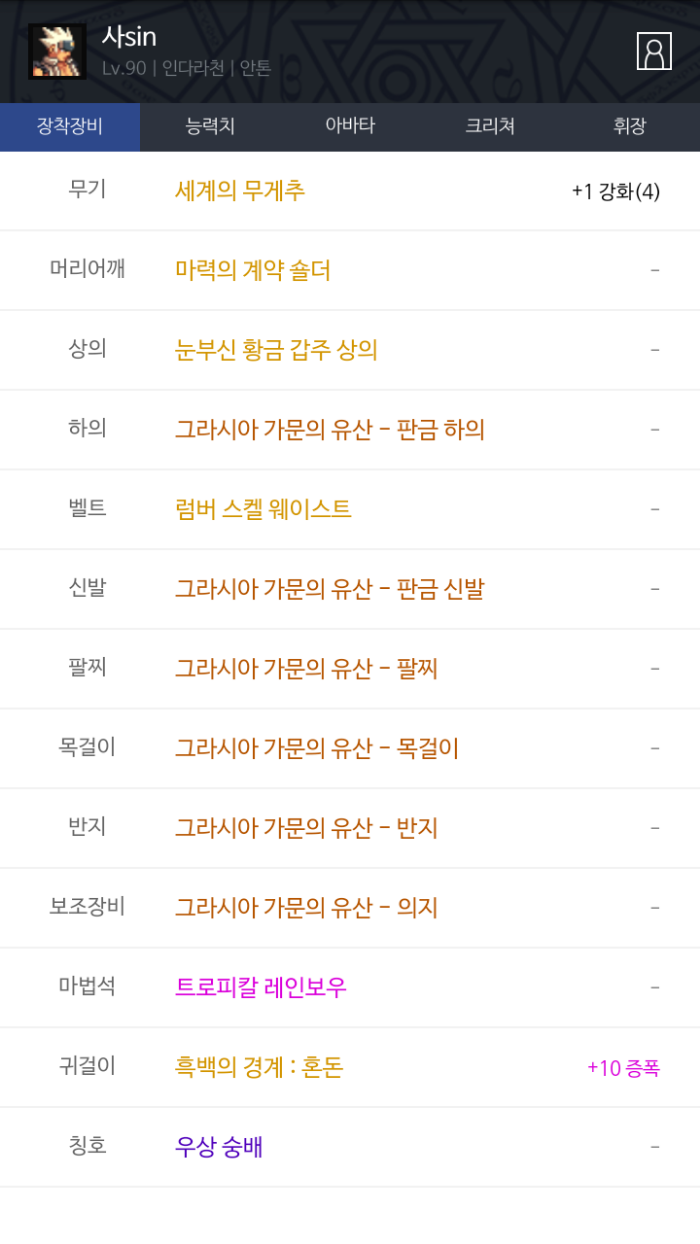Open magic stone 트로피칼 레인보우
Image resolution: width=700 pixels, height=1244 pixels.
click(x=261, y=987)
